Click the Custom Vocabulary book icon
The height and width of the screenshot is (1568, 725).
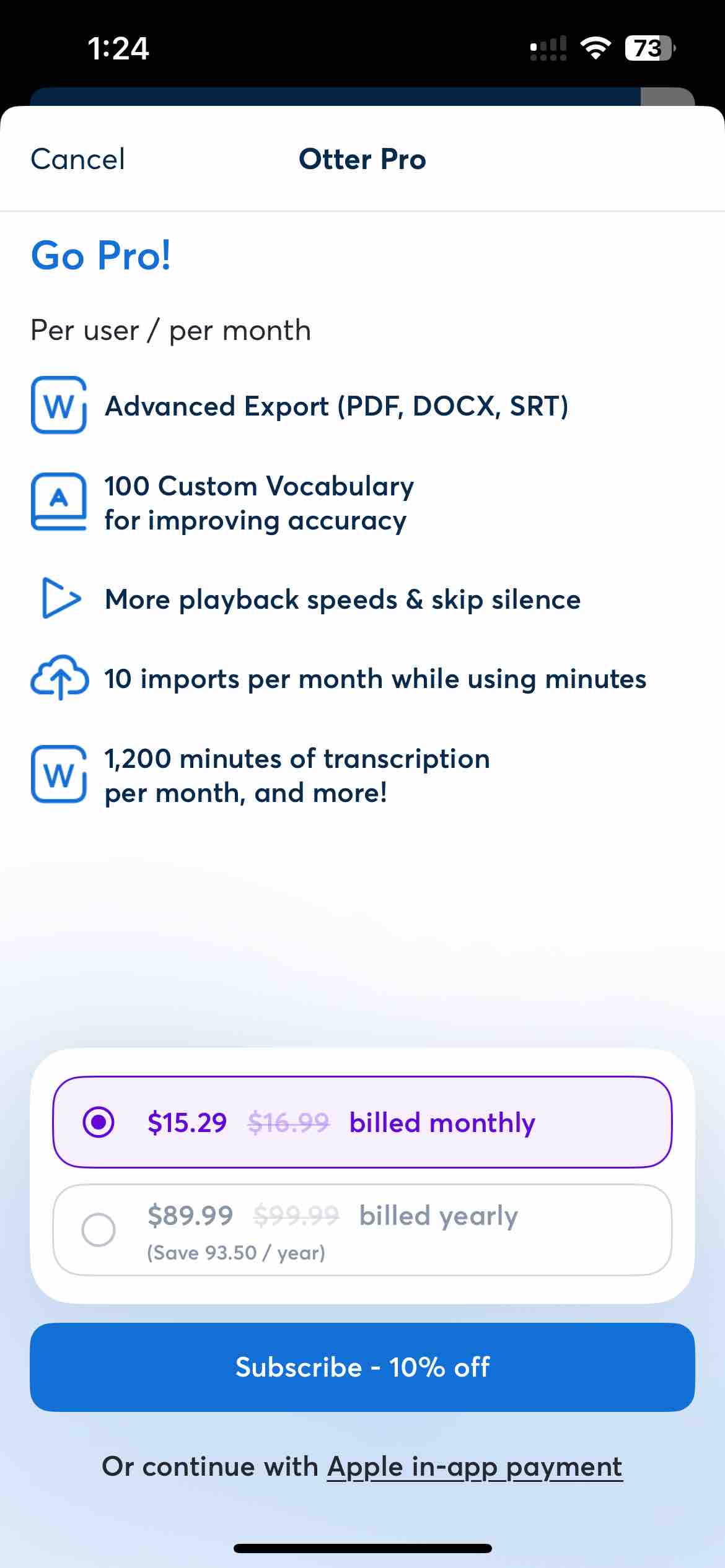pos(59,502)
